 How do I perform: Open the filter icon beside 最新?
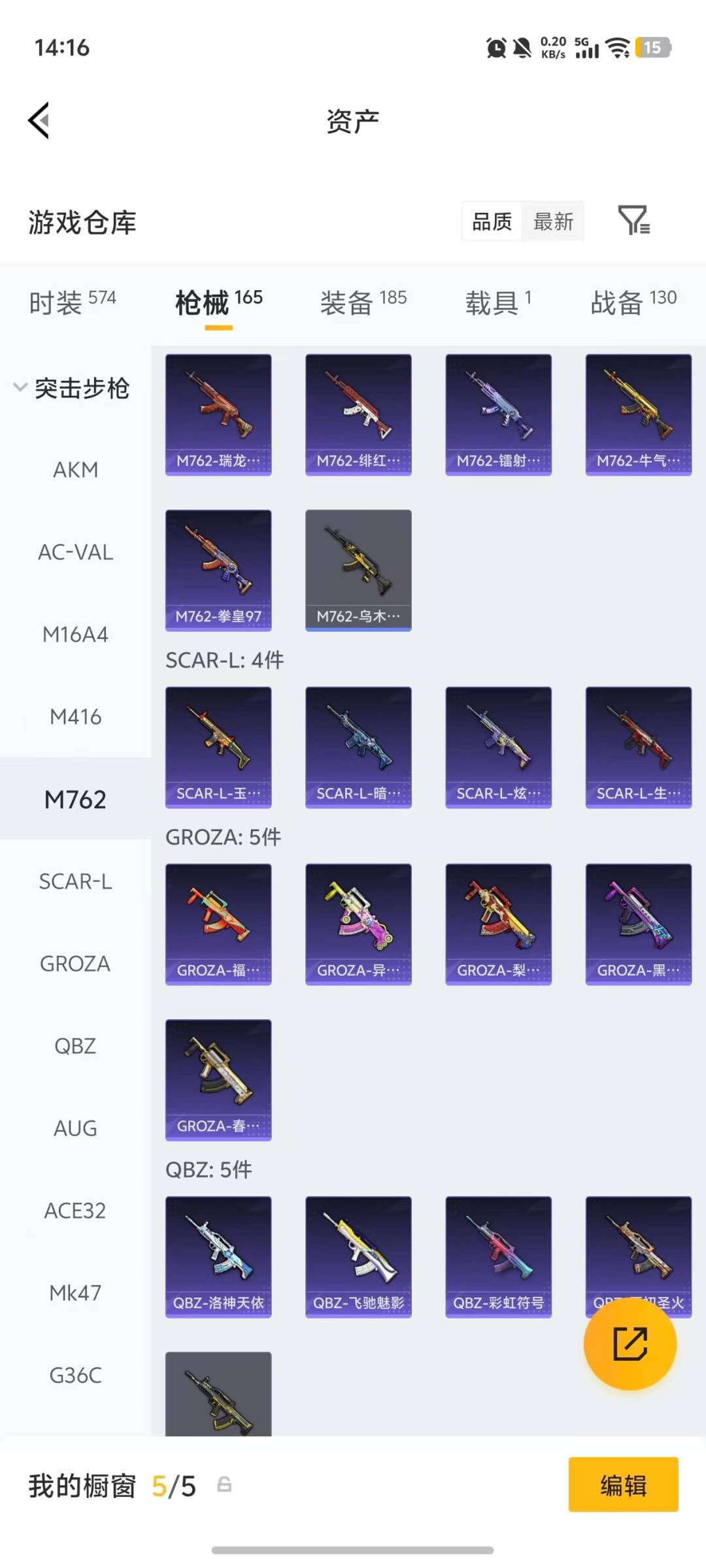point(633,220)
